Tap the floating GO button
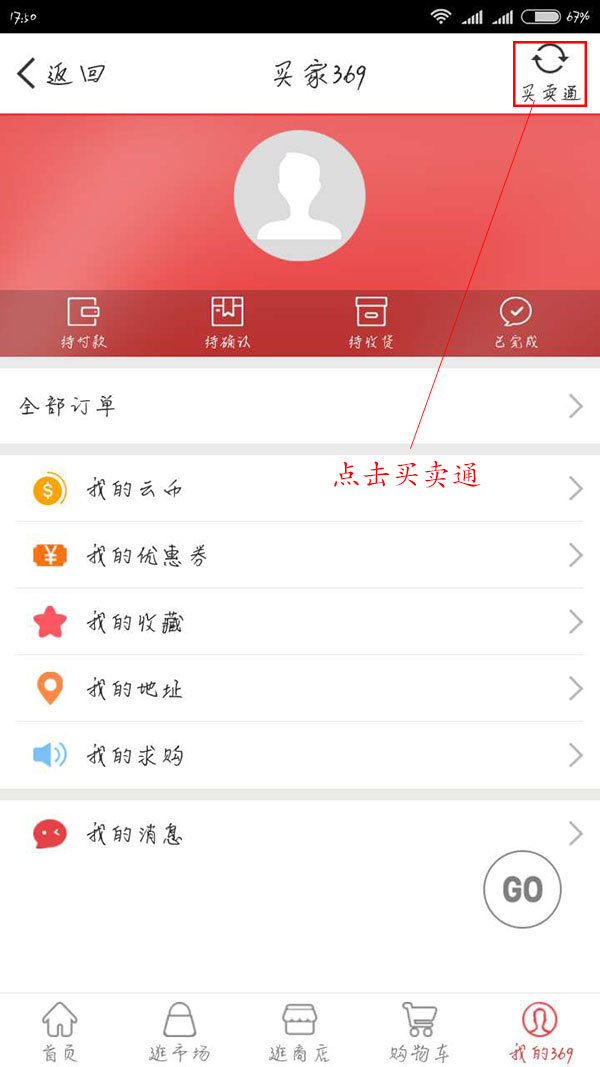The width and height of the screenshot is (600, 1067). [x=522, y=889]
